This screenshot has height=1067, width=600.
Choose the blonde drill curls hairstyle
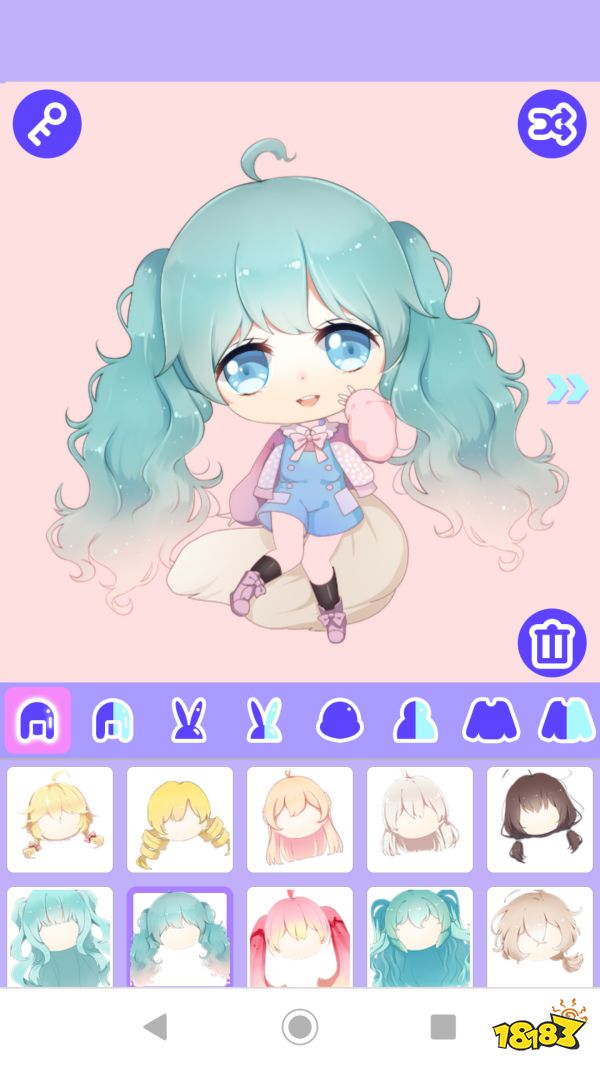tap(180, 819)
